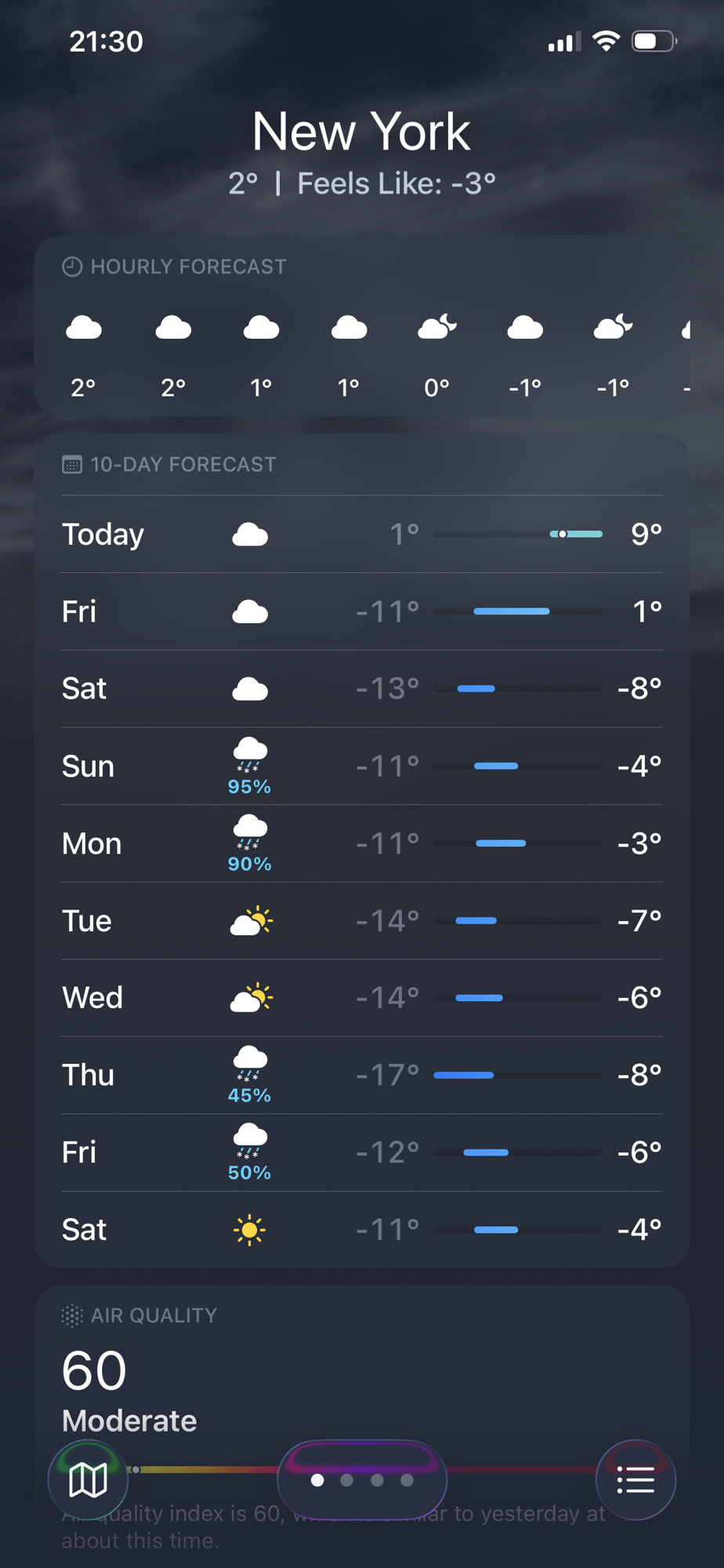This screenshot has width=724, height=1568.
Task: Open Monday's 90% snow forecast
Action: 362,844
